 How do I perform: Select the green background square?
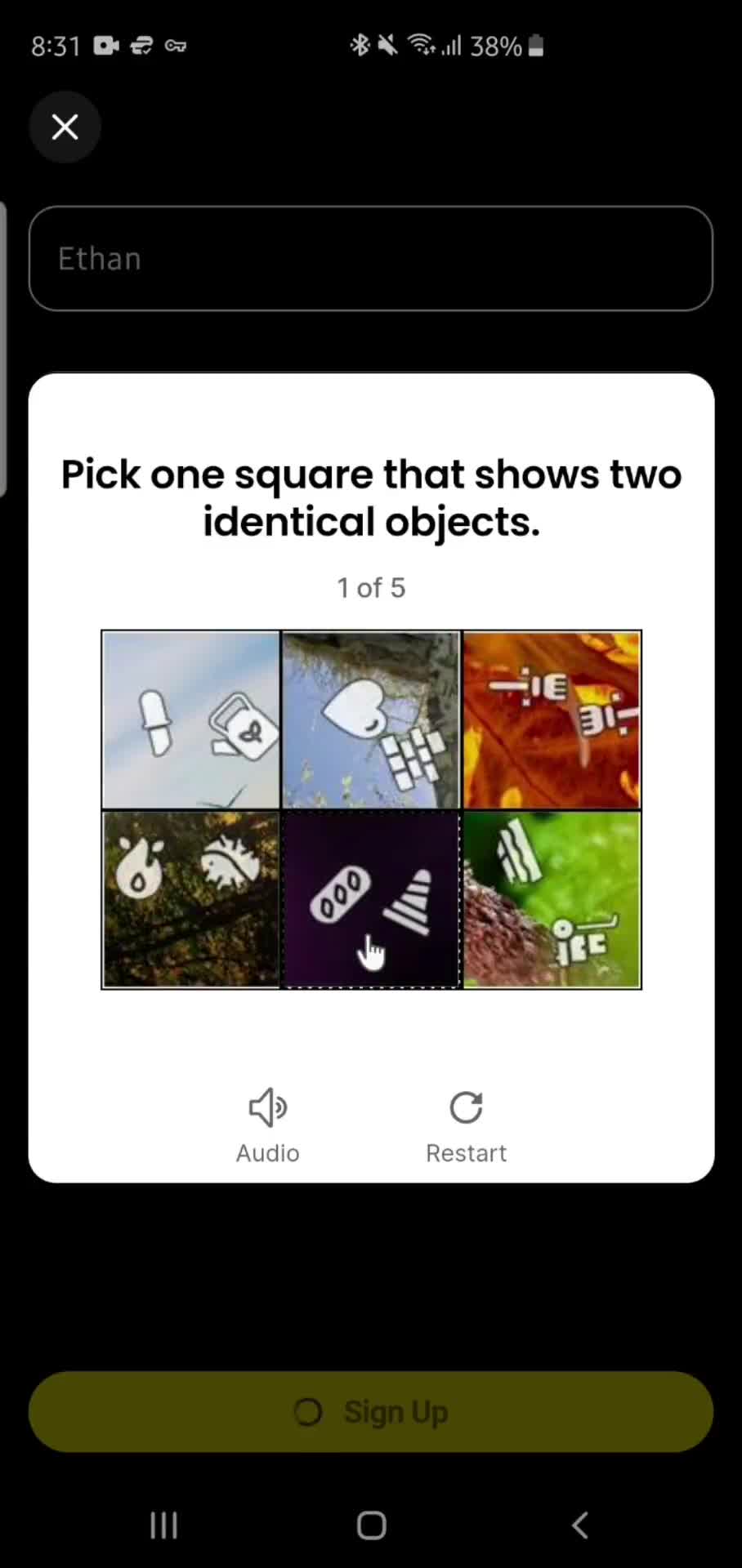click(552, 899)
